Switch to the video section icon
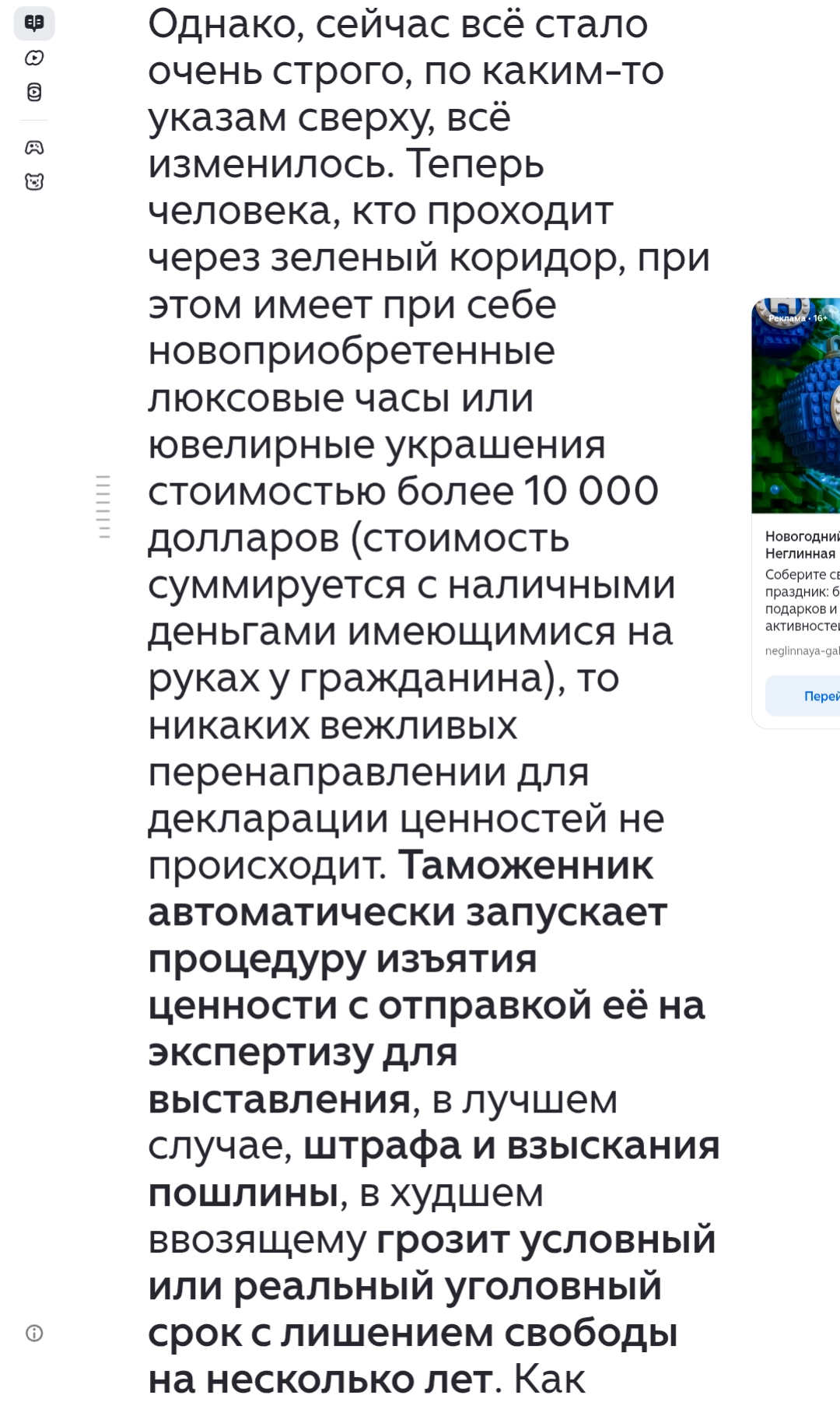The image size is (840, 1409). point(34,58)
